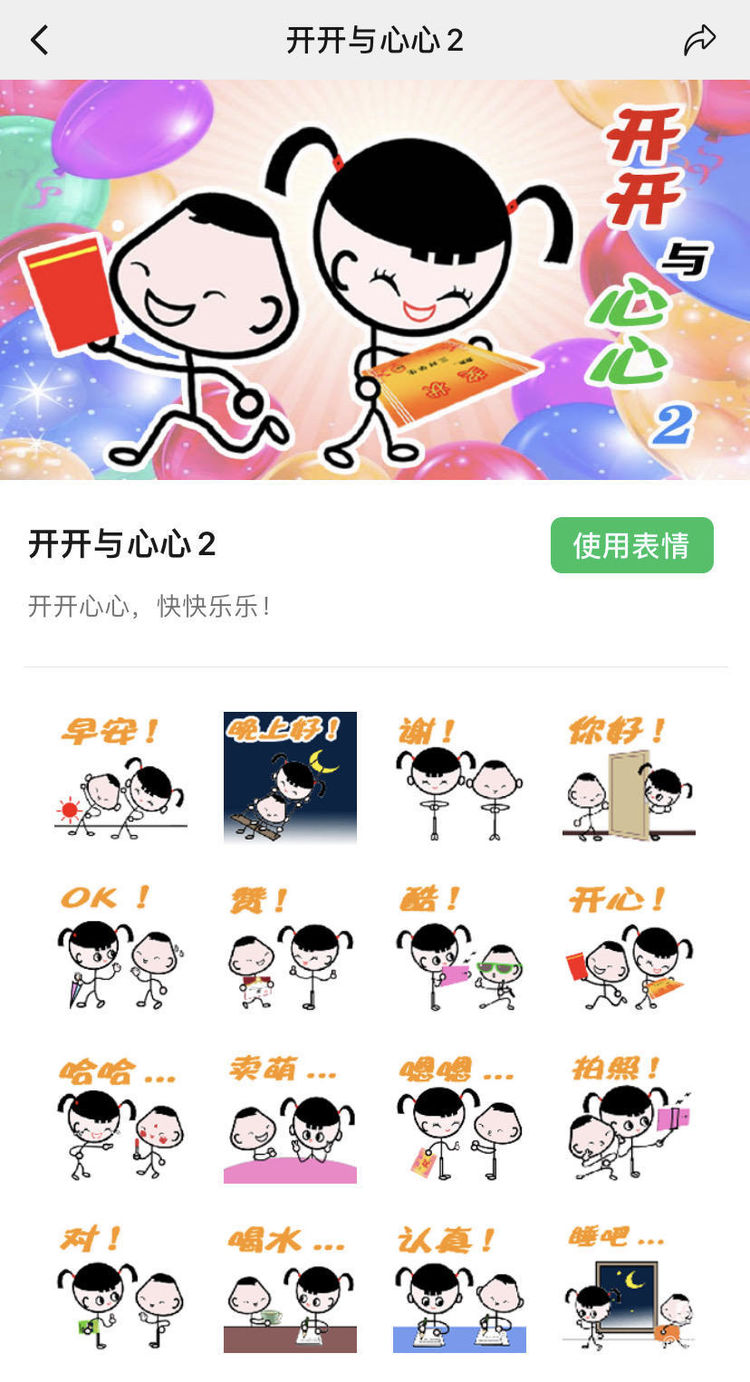
Task: View the 你好！ sticker
Action: pyautogui.click(x=628, y=778)
